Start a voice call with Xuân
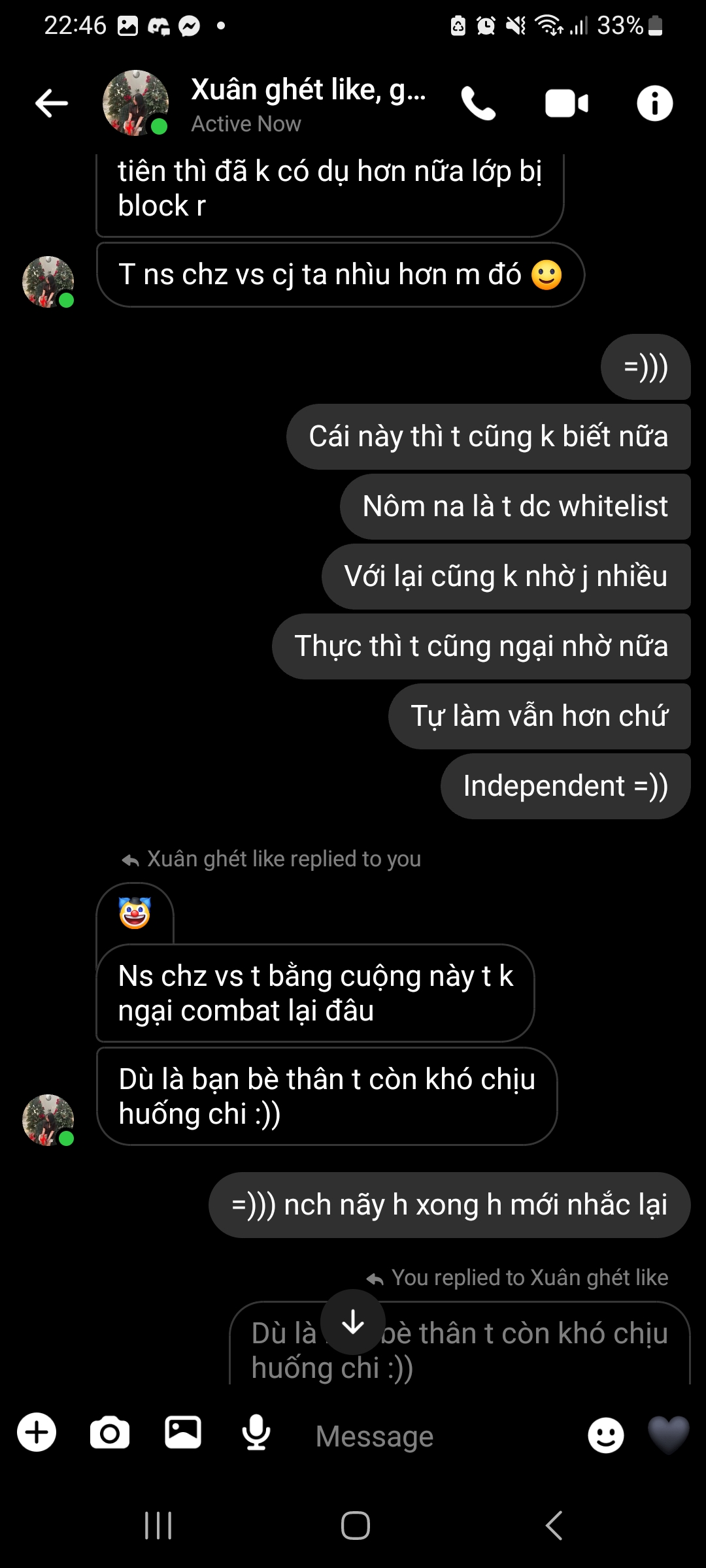706x1568 pixels. (x=479, y=103)
